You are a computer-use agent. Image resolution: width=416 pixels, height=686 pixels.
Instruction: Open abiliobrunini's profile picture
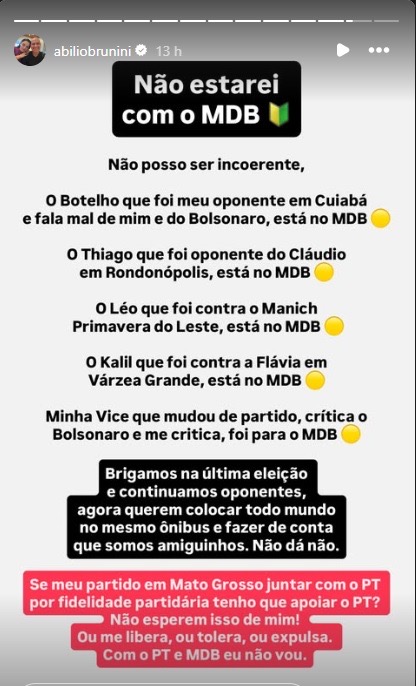tap(30, 50)
